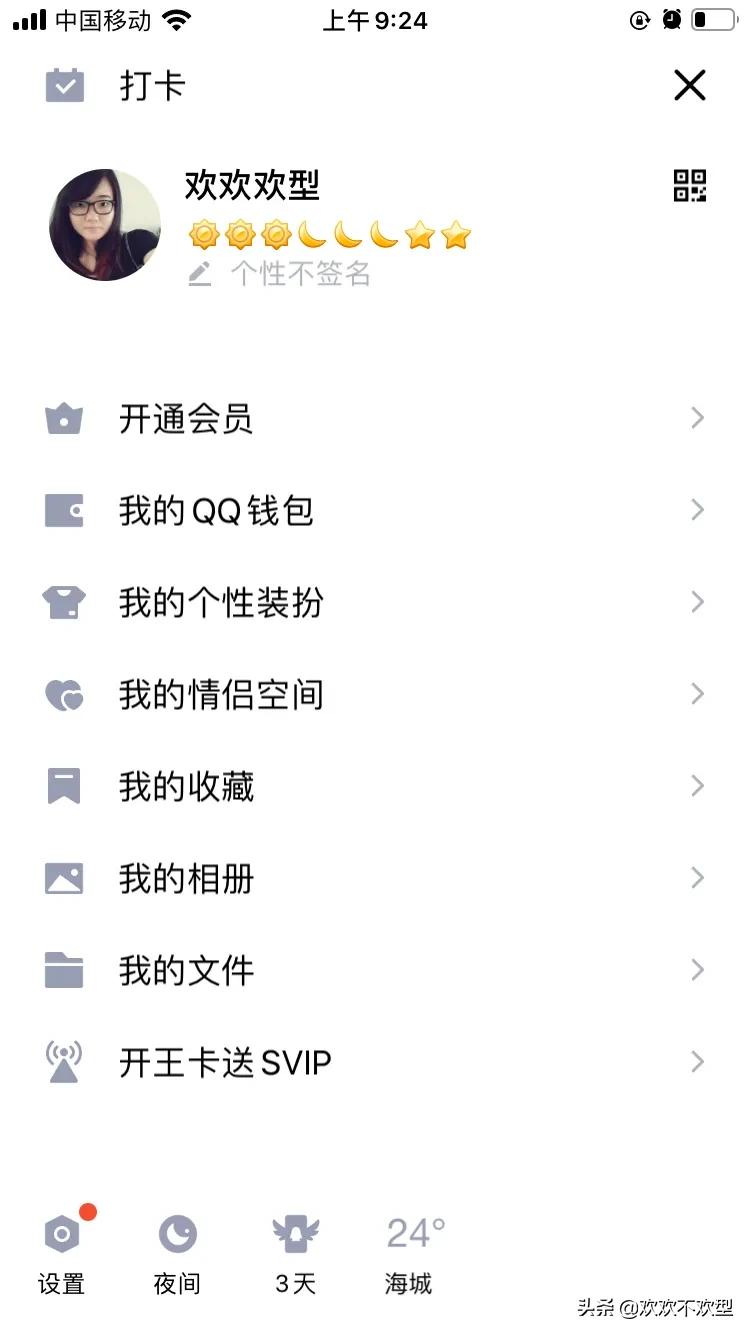Open 开通会员 membership row
Viewport: 750px width, 1334px height.
coord(375,418)
